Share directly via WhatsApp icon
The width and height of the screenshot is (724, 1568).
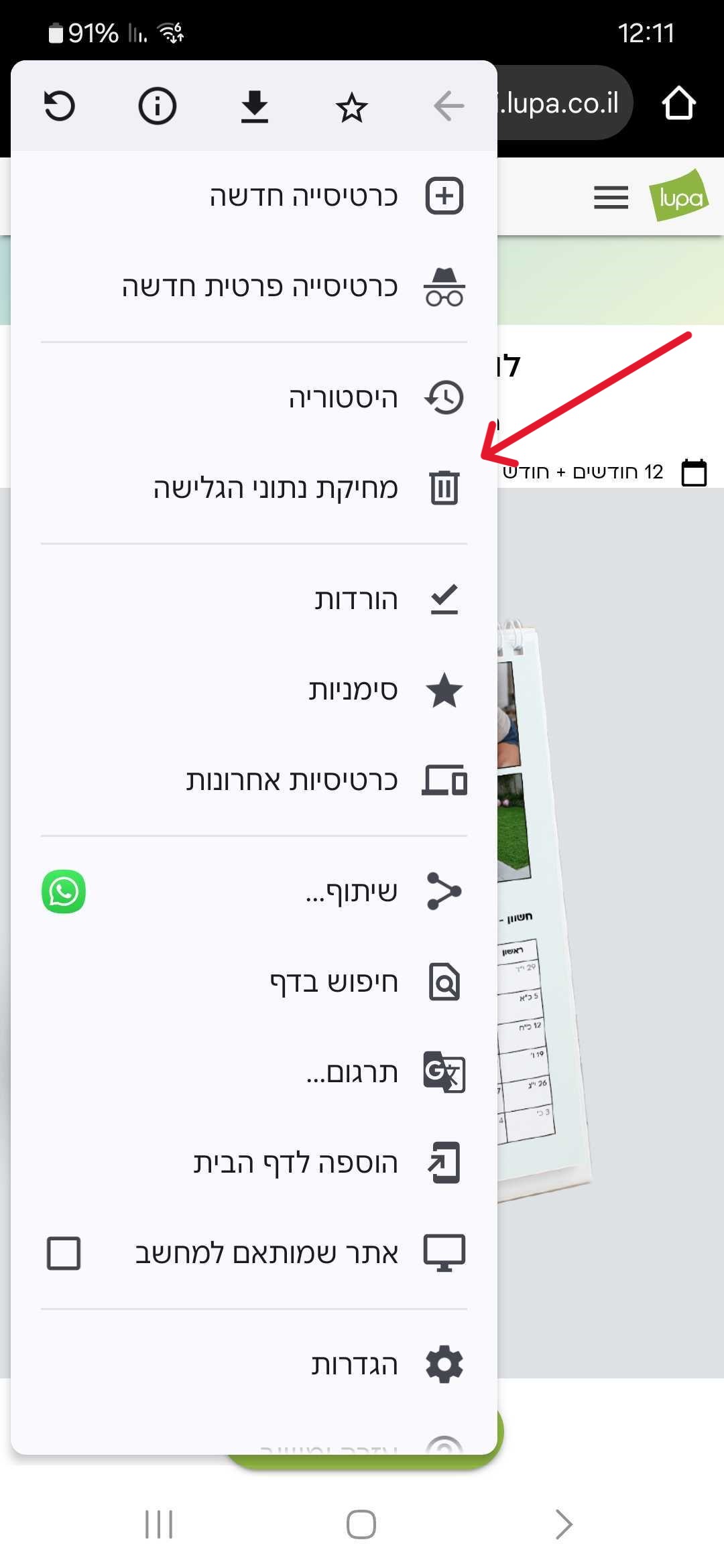(64, 891)
